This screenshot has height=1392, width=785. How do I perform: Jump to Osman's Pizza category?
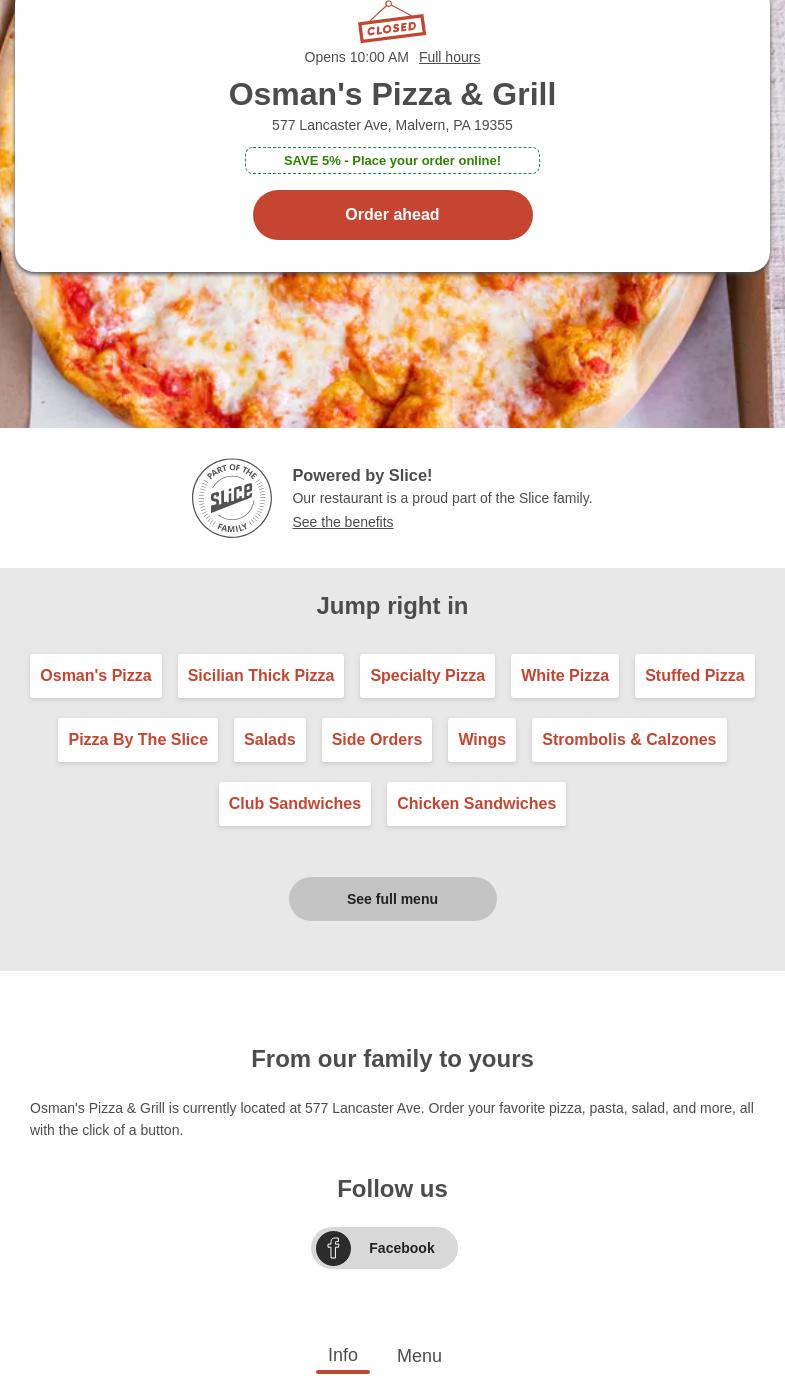(96, 676)
